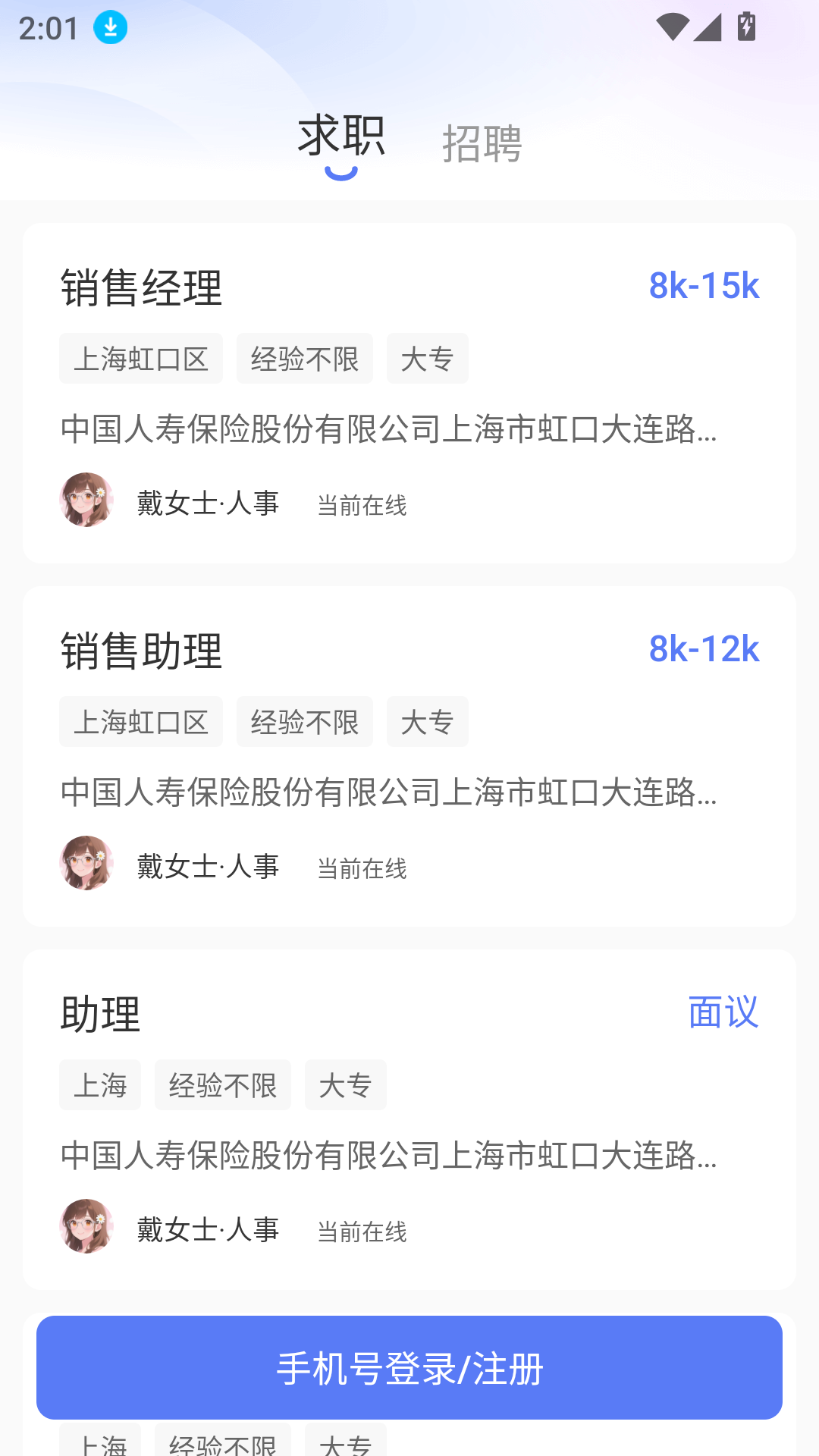Select the 求职 tab
The image size is (819, 1456).
point(343,135)
